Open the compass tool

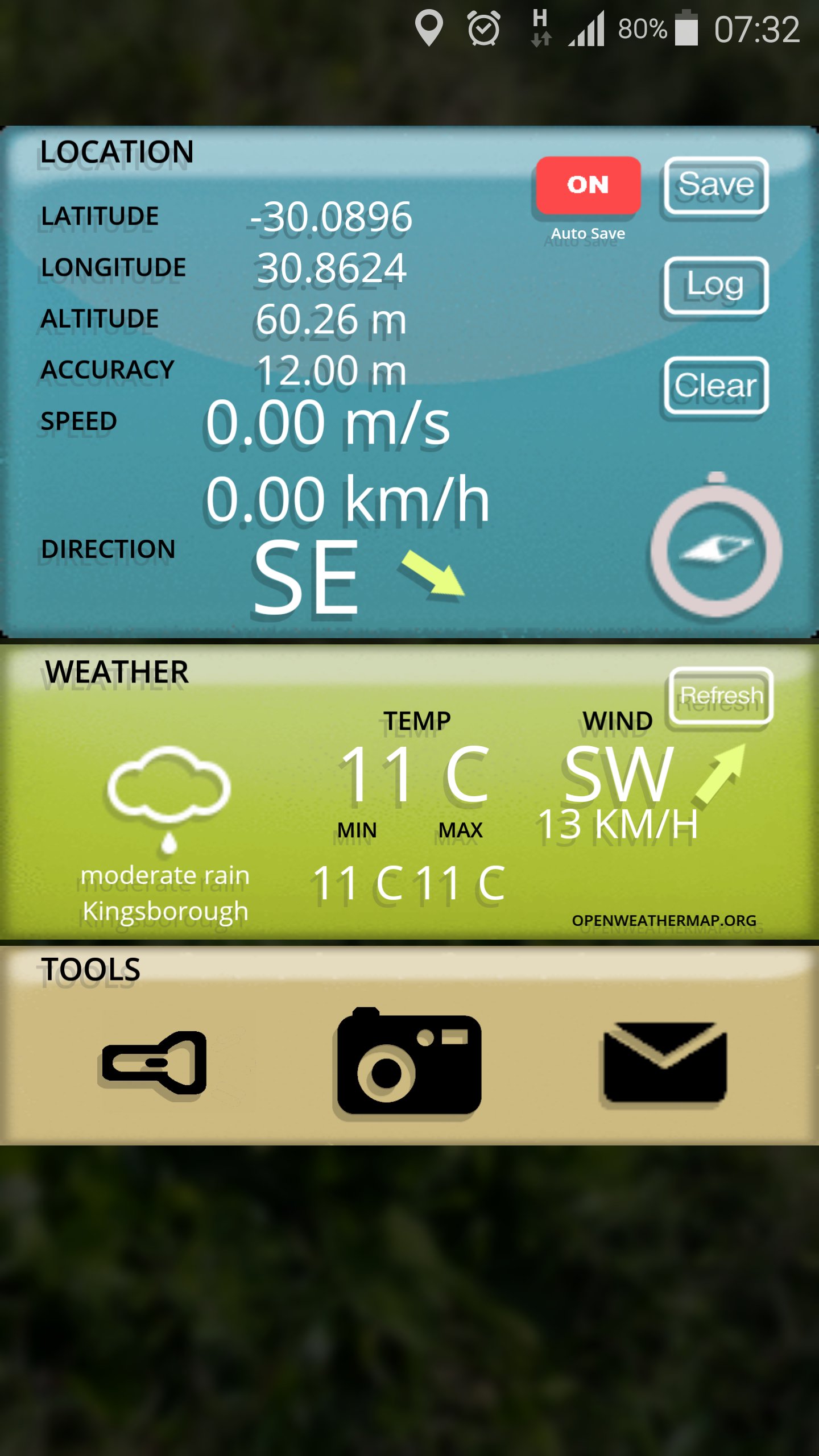click(716, 549)
